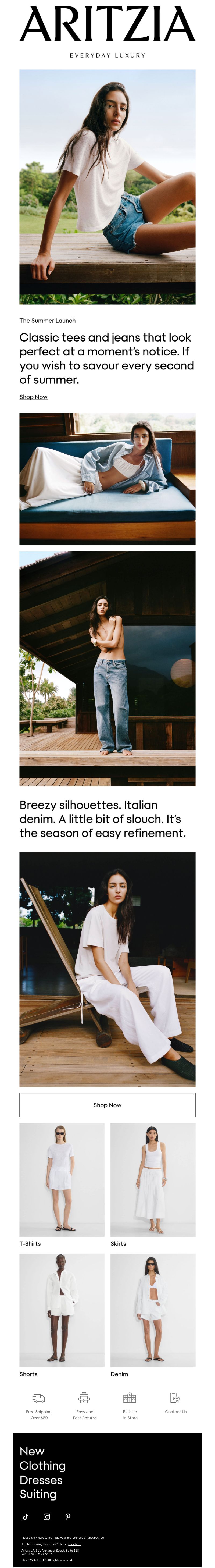Tap the Shop Now underlined link
This screenshot has height=1568, width=215.
34,397
